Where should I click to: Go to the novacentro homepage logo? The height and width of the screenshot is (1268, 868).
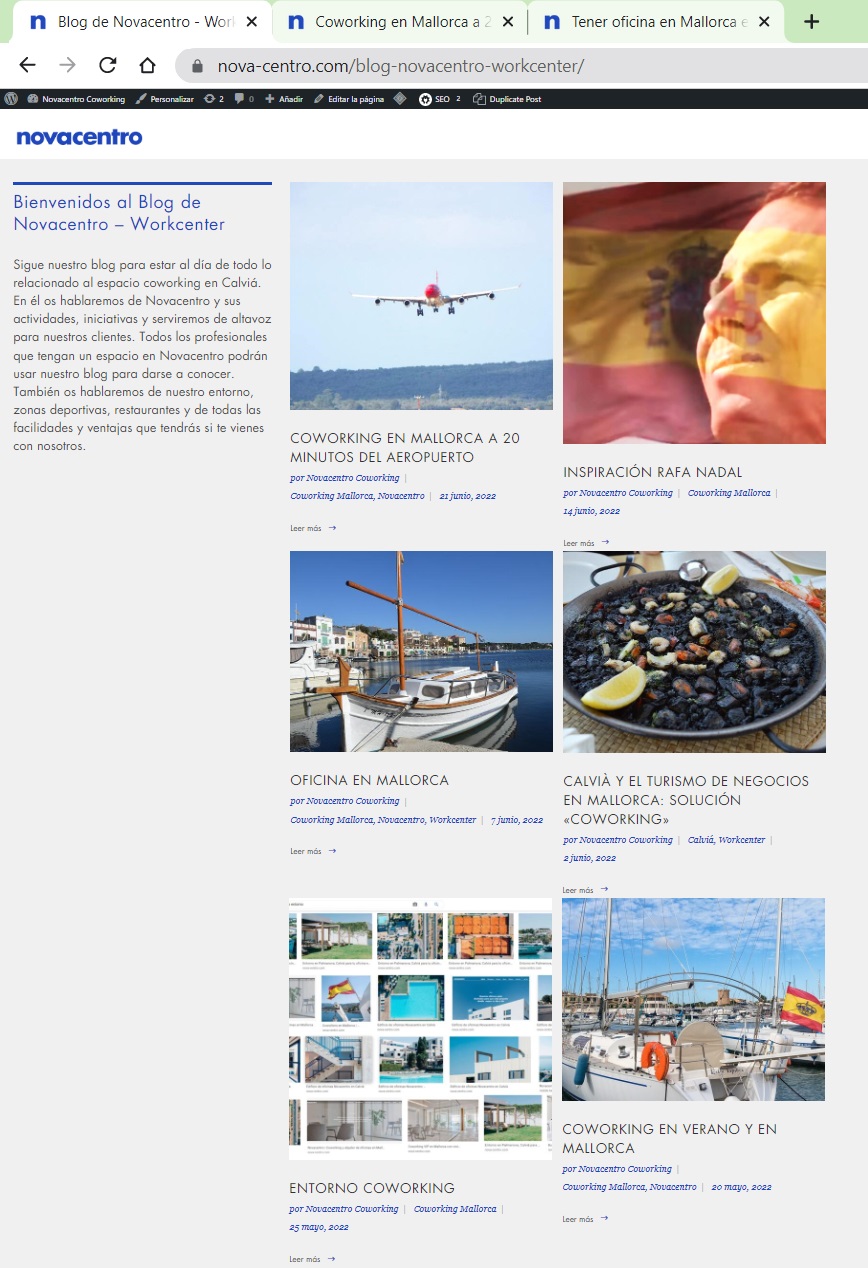(x=79, y=137)
